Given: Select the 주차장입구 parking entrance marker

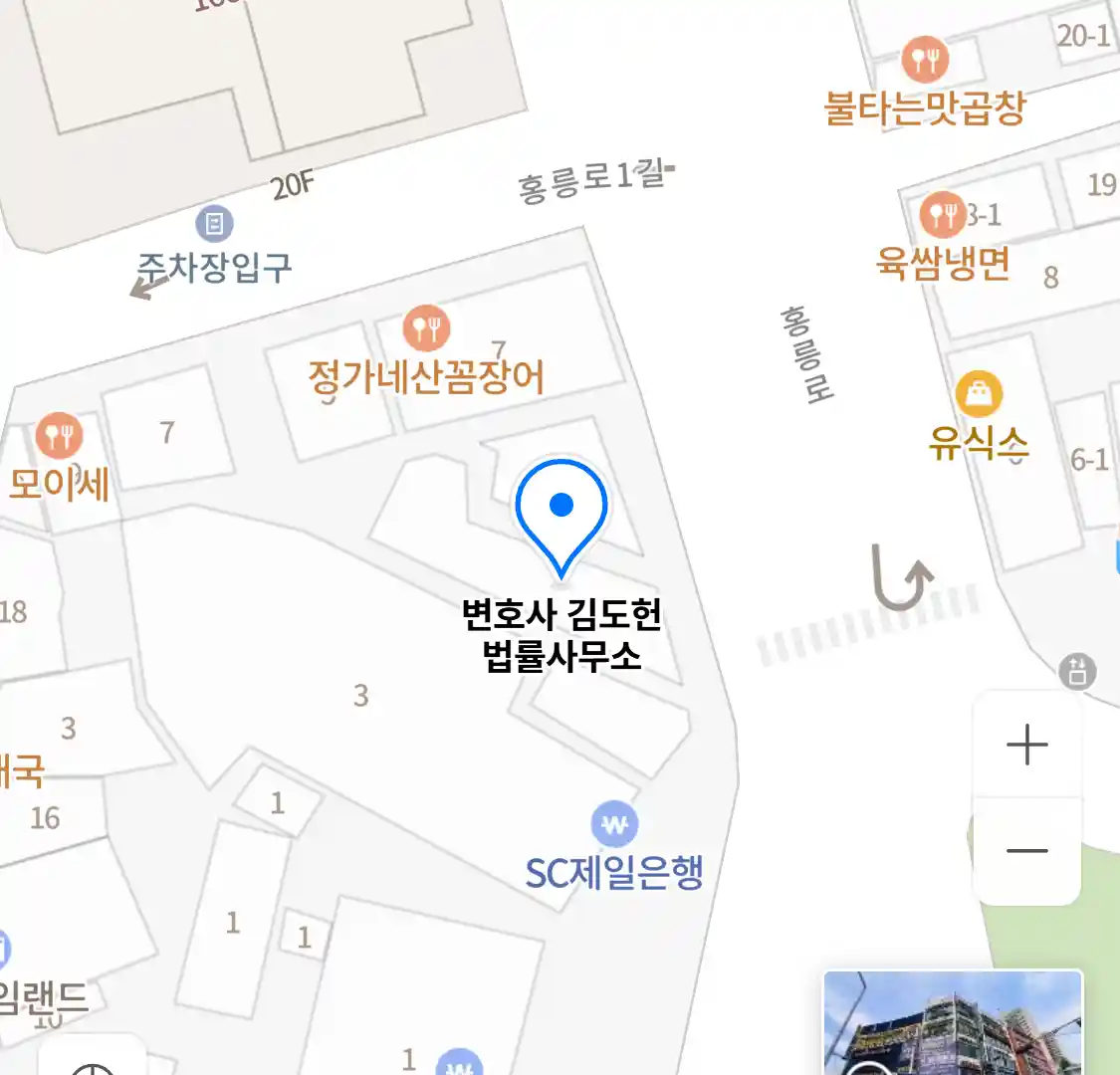Looking at the screenshot, I should [x=214, y=224].
